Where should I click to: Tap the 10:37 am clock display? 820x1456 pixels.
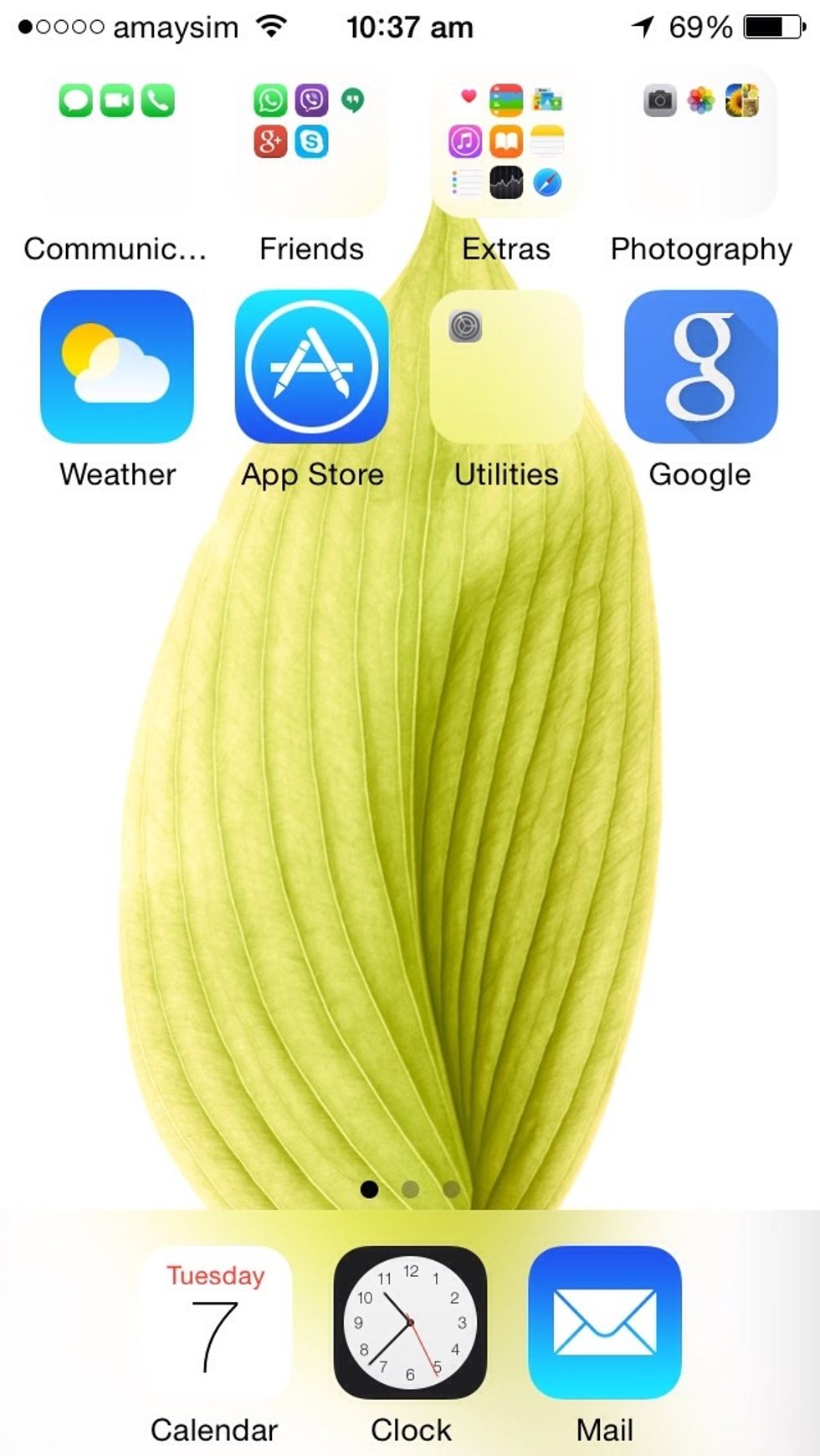(x=410, y=28)
